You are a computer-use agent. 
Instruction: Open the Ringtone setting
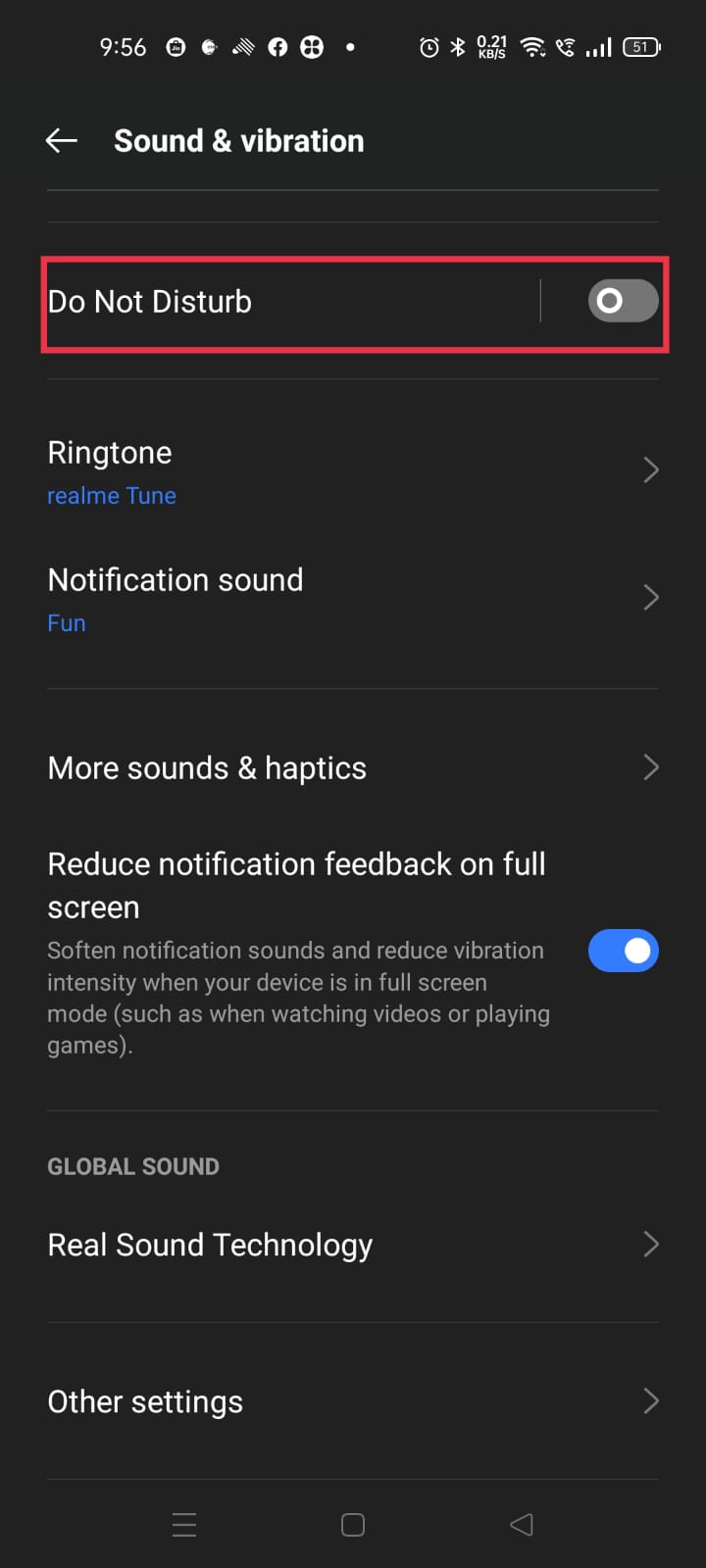coord(353,471)
